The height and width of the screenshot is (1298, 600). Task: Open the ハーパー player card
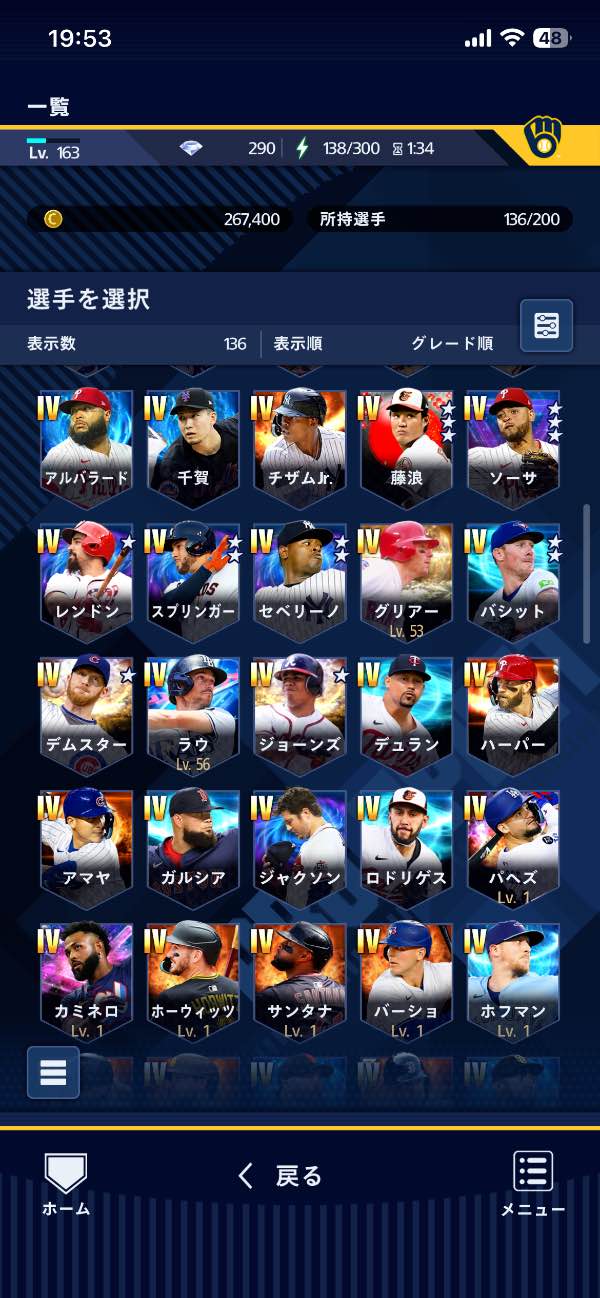point(512,712)
